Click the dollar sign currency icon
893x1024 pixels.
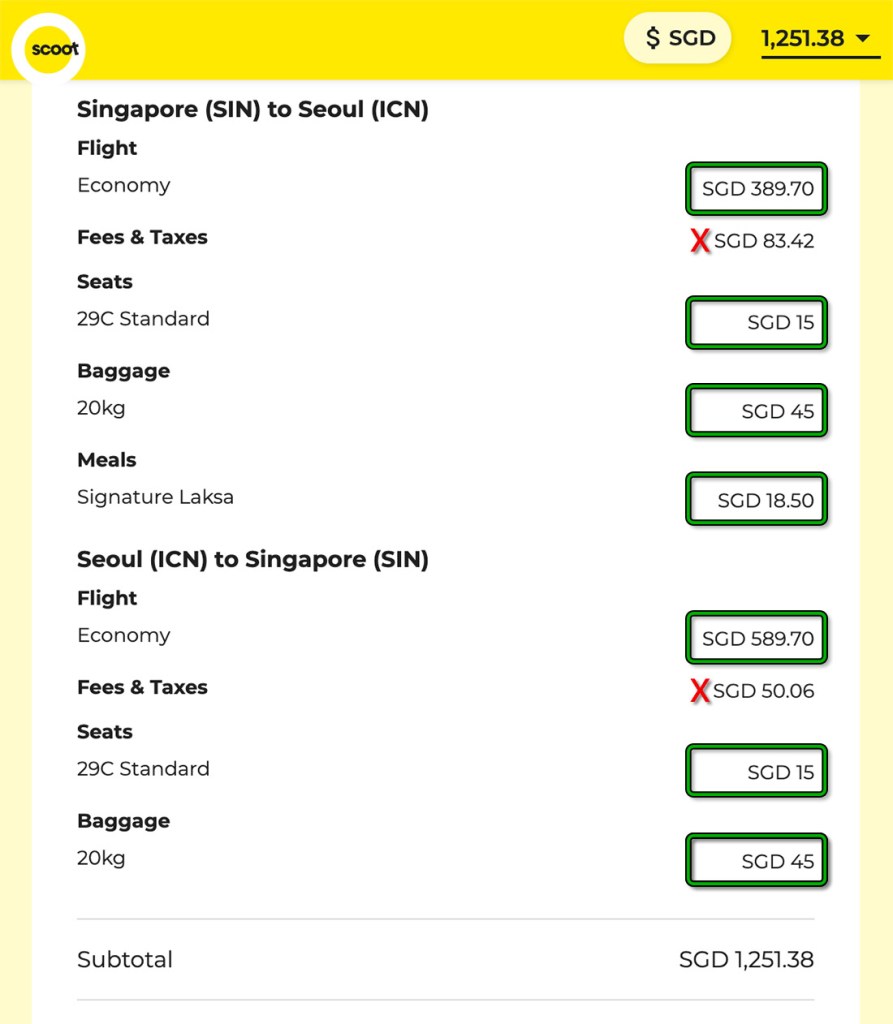[652, 38]
